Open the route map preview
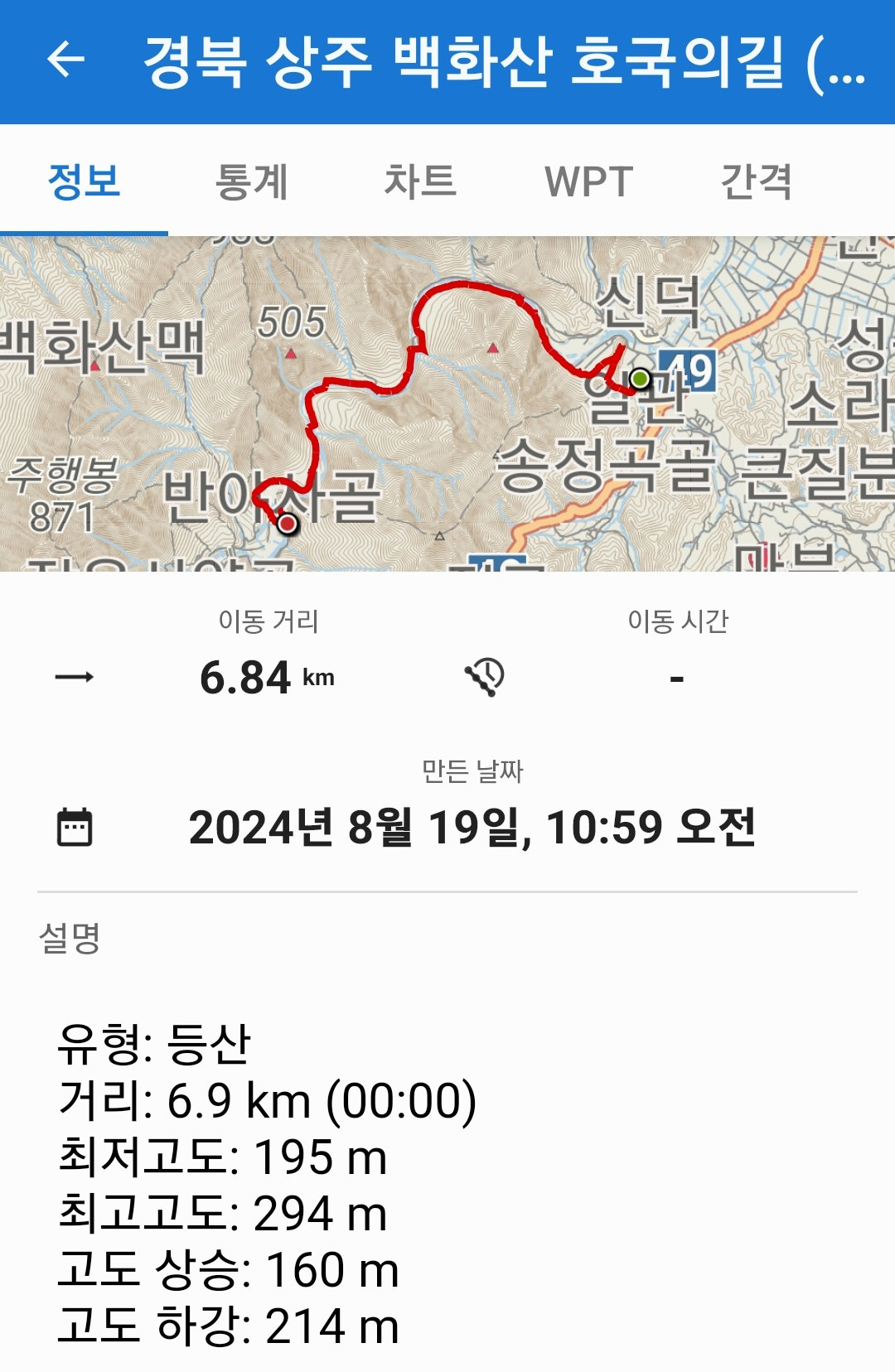The width and height of the screenshot is (895, 1372). pyautogui.click(x=447, y=403)
